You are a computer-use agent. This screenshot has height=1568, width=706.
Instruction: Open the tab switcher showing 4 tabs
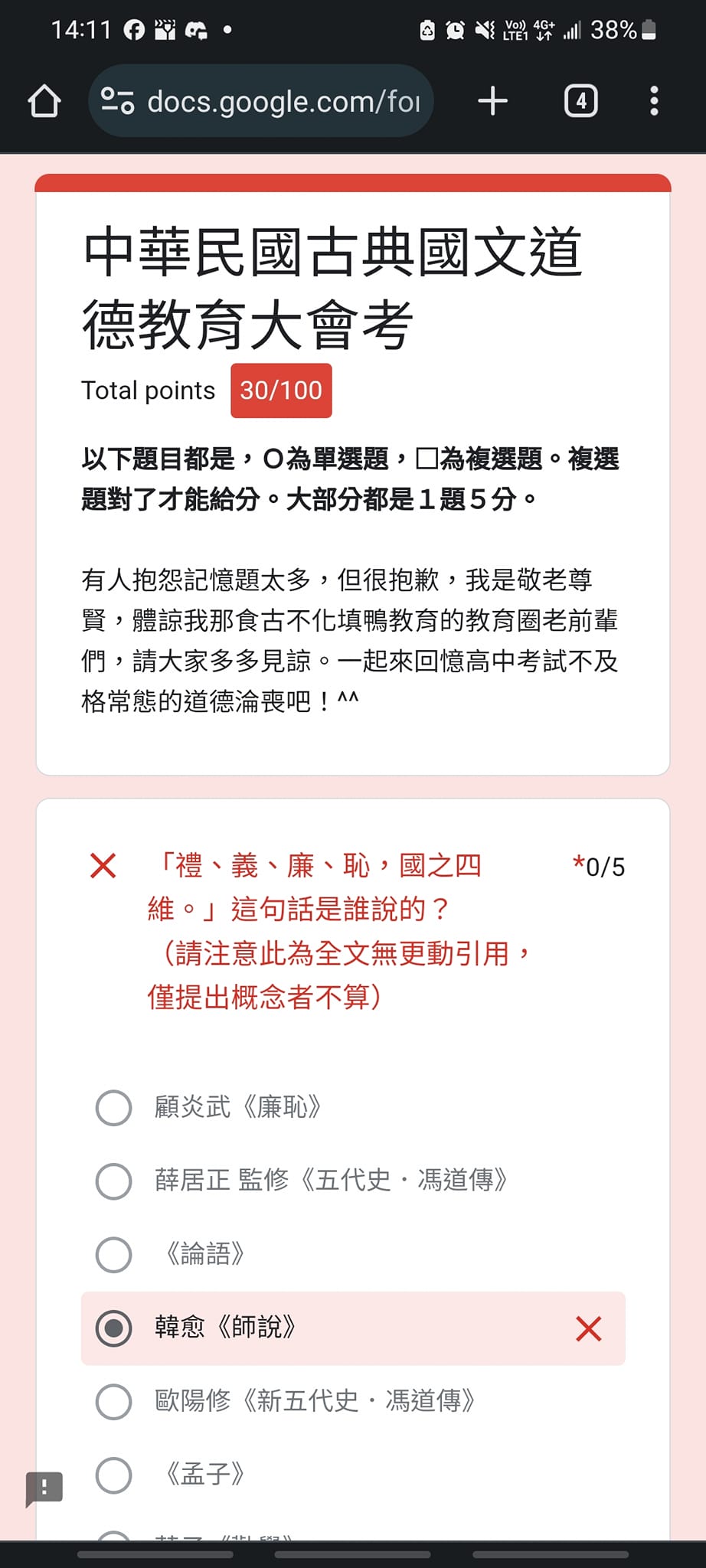(x=581, y=101)
